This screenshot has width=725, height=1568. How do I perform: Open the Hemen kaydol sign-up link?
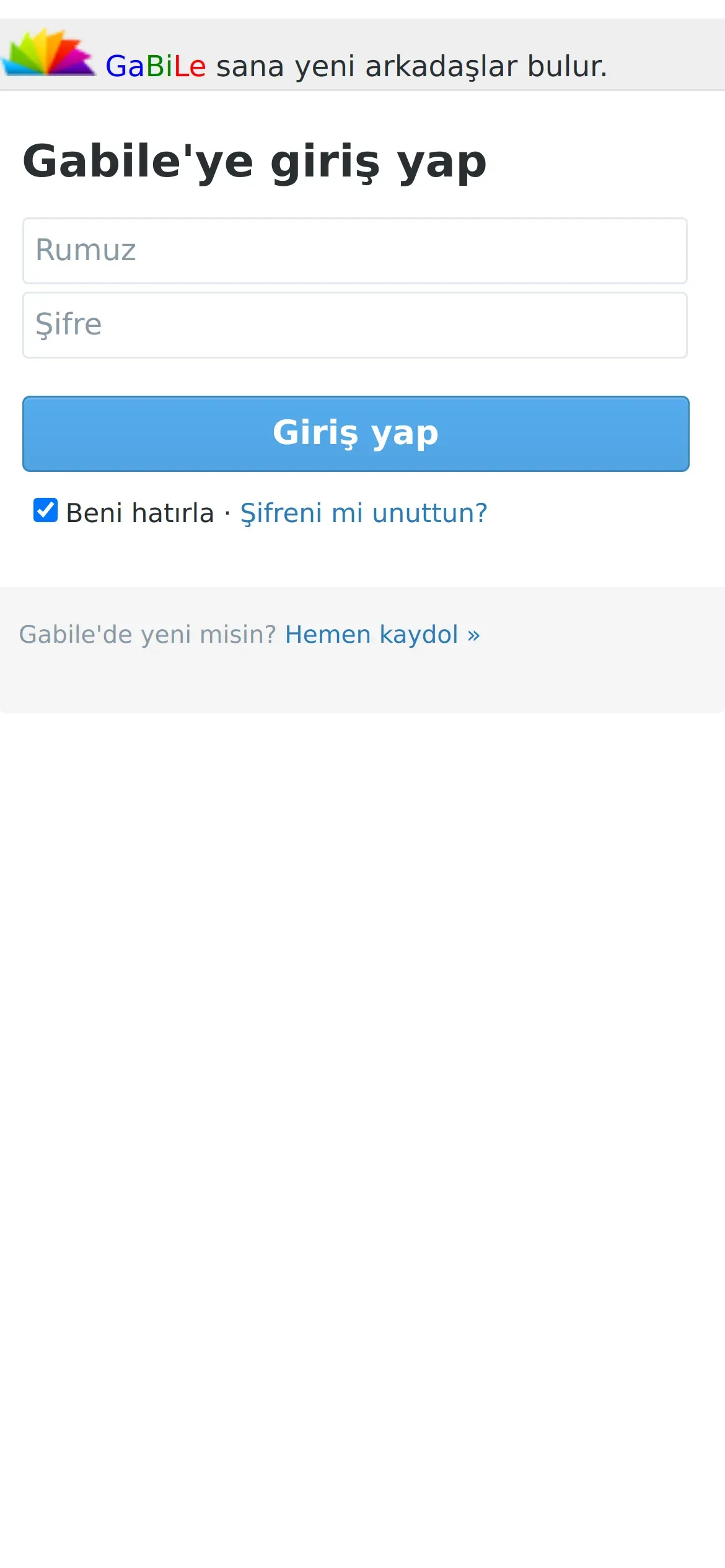[x=382, y=635]
